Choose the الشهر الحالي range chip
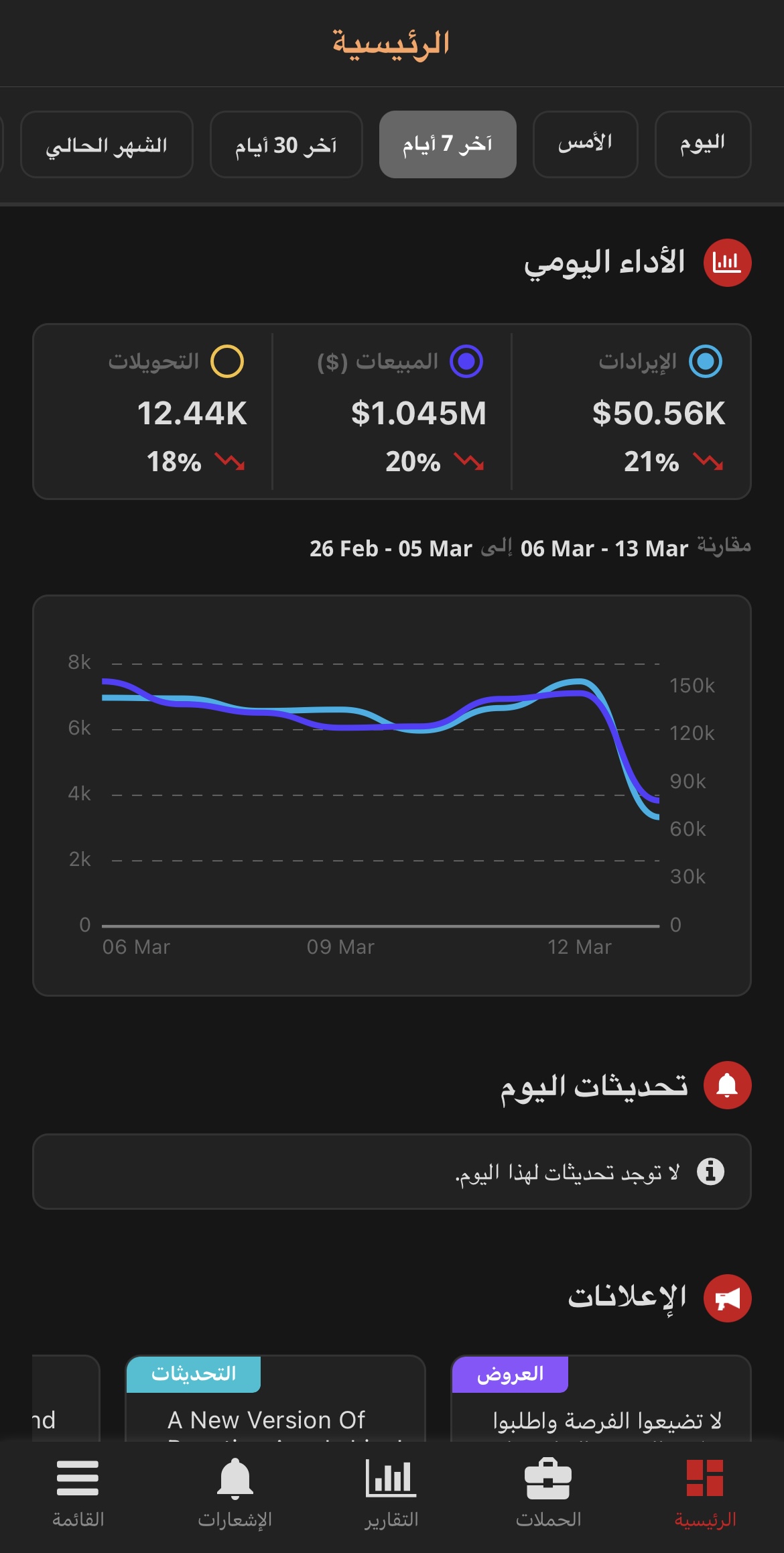The height and width of the screenshot is (1553, 784). [x=107, y=144]
